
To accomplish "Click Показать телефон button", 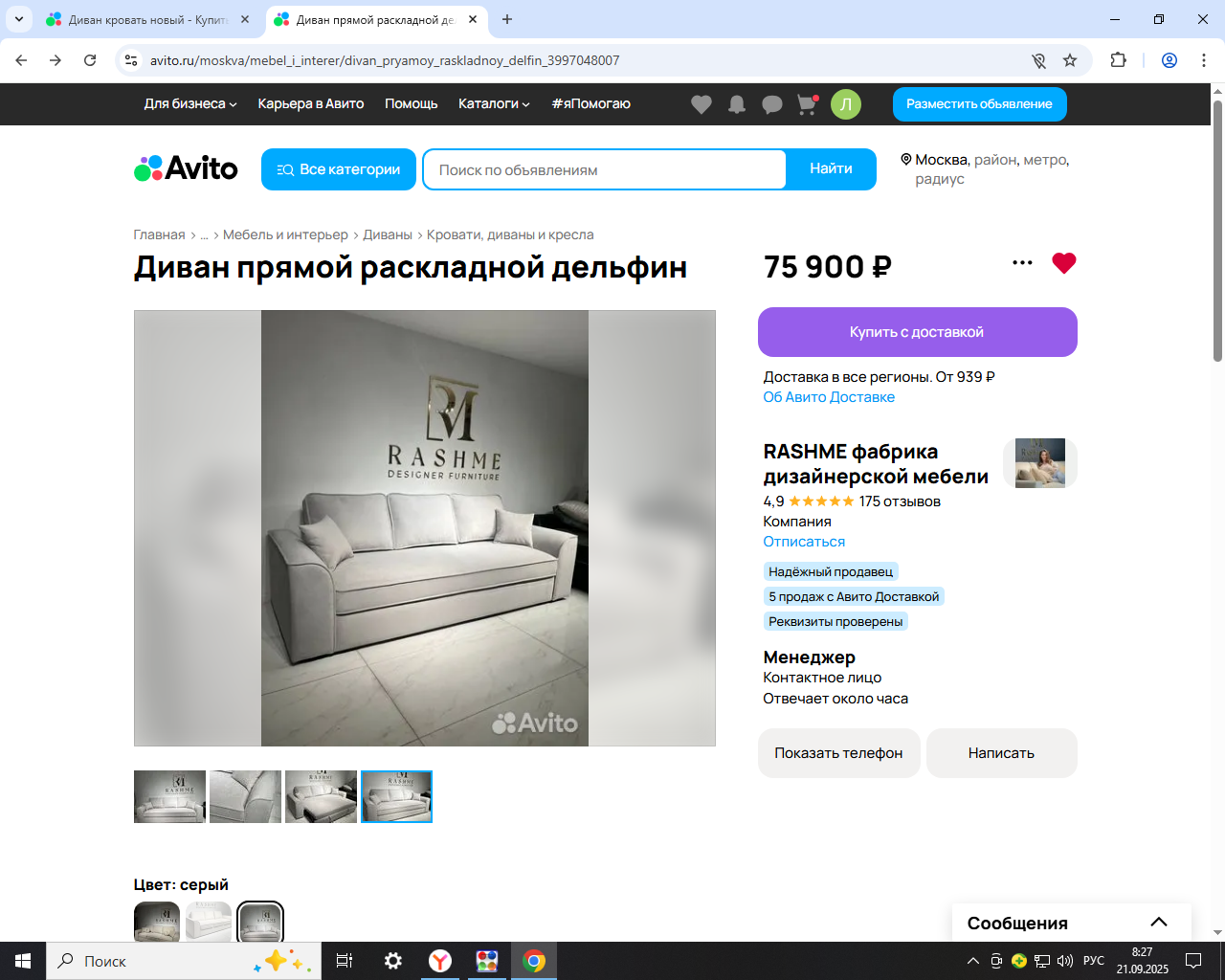I will point(838,753).
